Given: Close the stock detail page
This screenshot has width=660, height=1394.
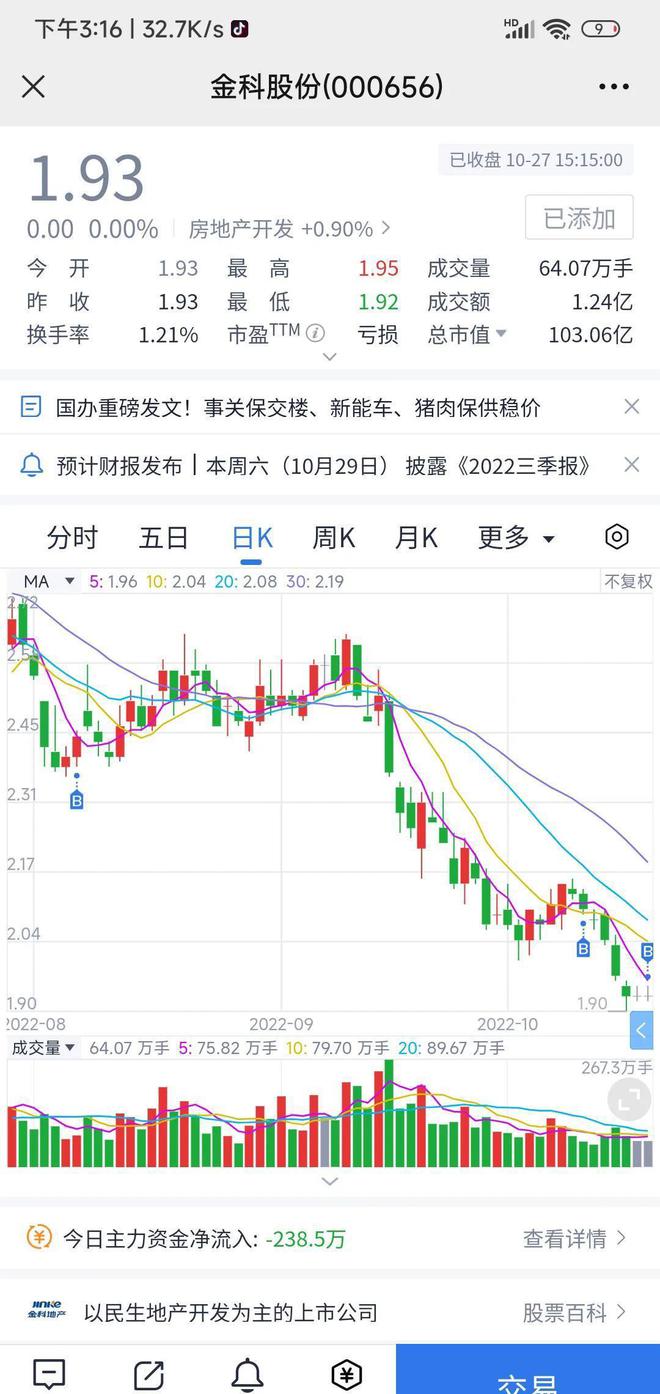Looking at the screenshot, I should [34, 87].
